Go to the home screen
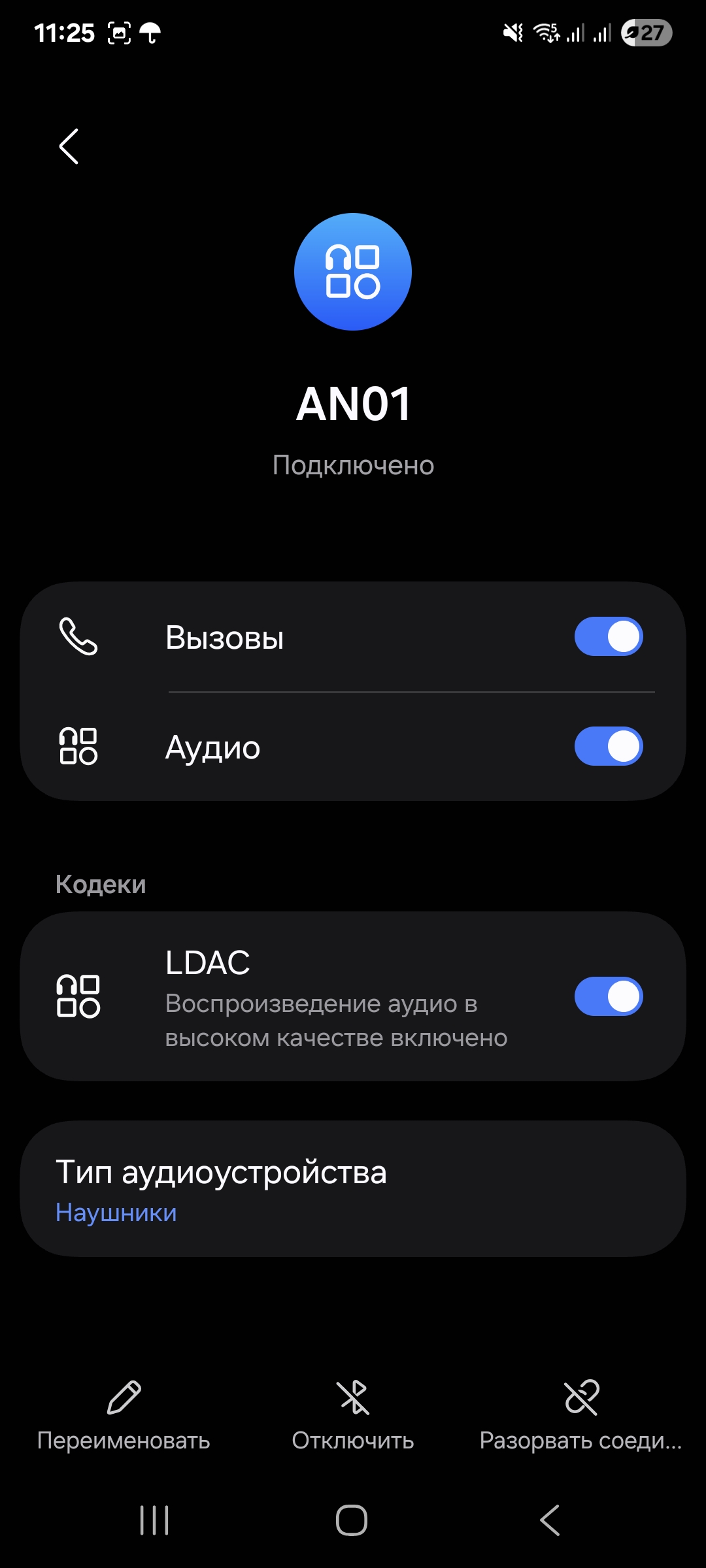 tap(352, 1520)
